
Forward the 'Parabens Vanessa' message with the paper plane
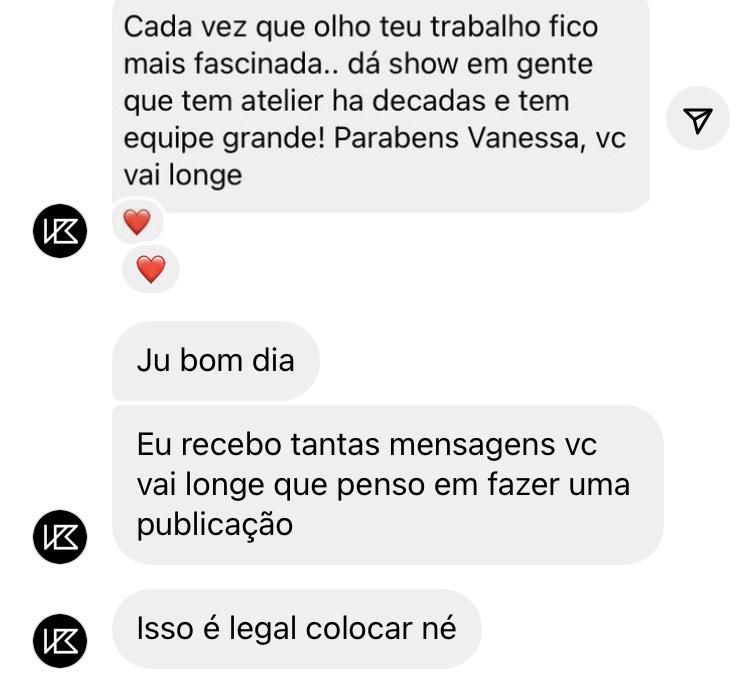click(x=699, y=121)
